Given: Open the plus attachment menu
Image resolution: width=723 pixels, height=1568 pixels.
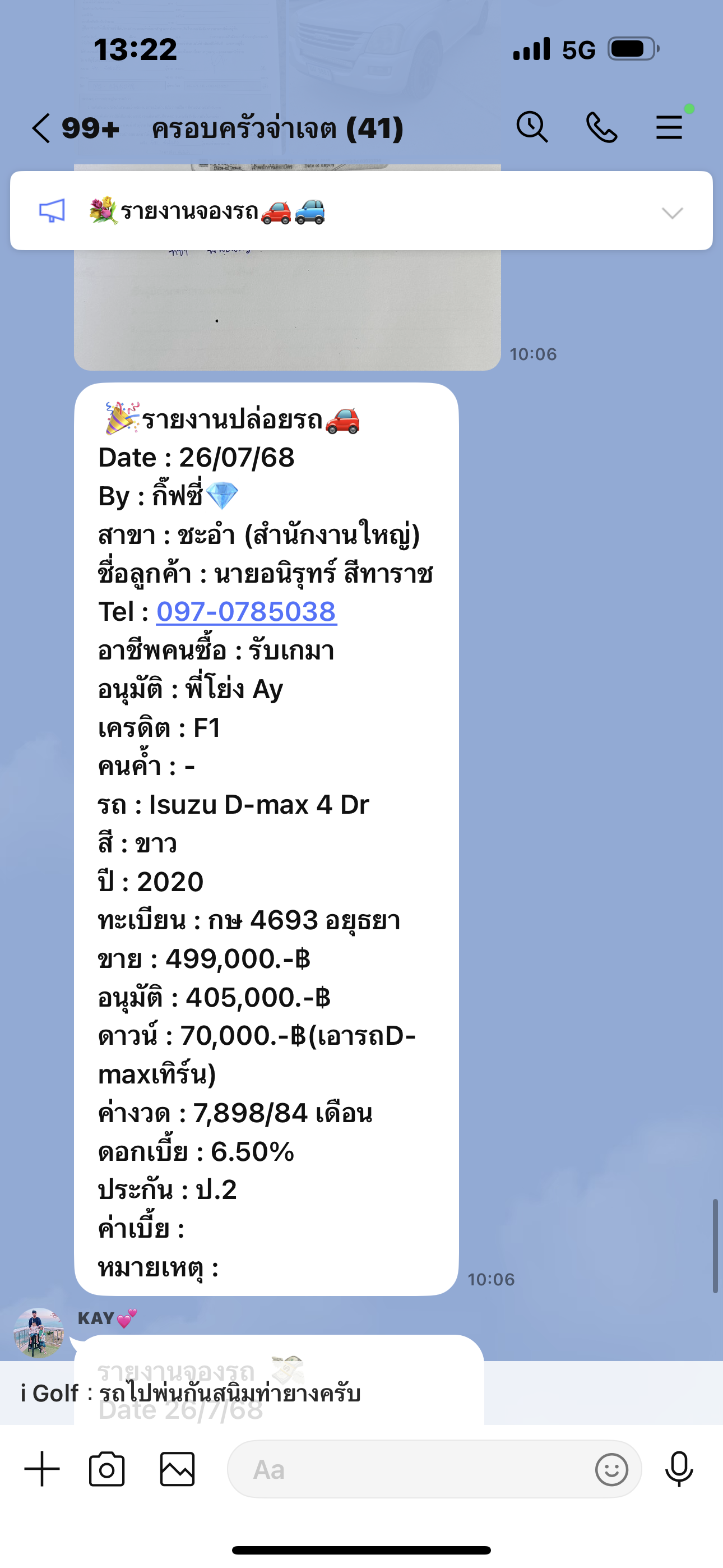Looking at the screenshot, I should pos(42,1469).
